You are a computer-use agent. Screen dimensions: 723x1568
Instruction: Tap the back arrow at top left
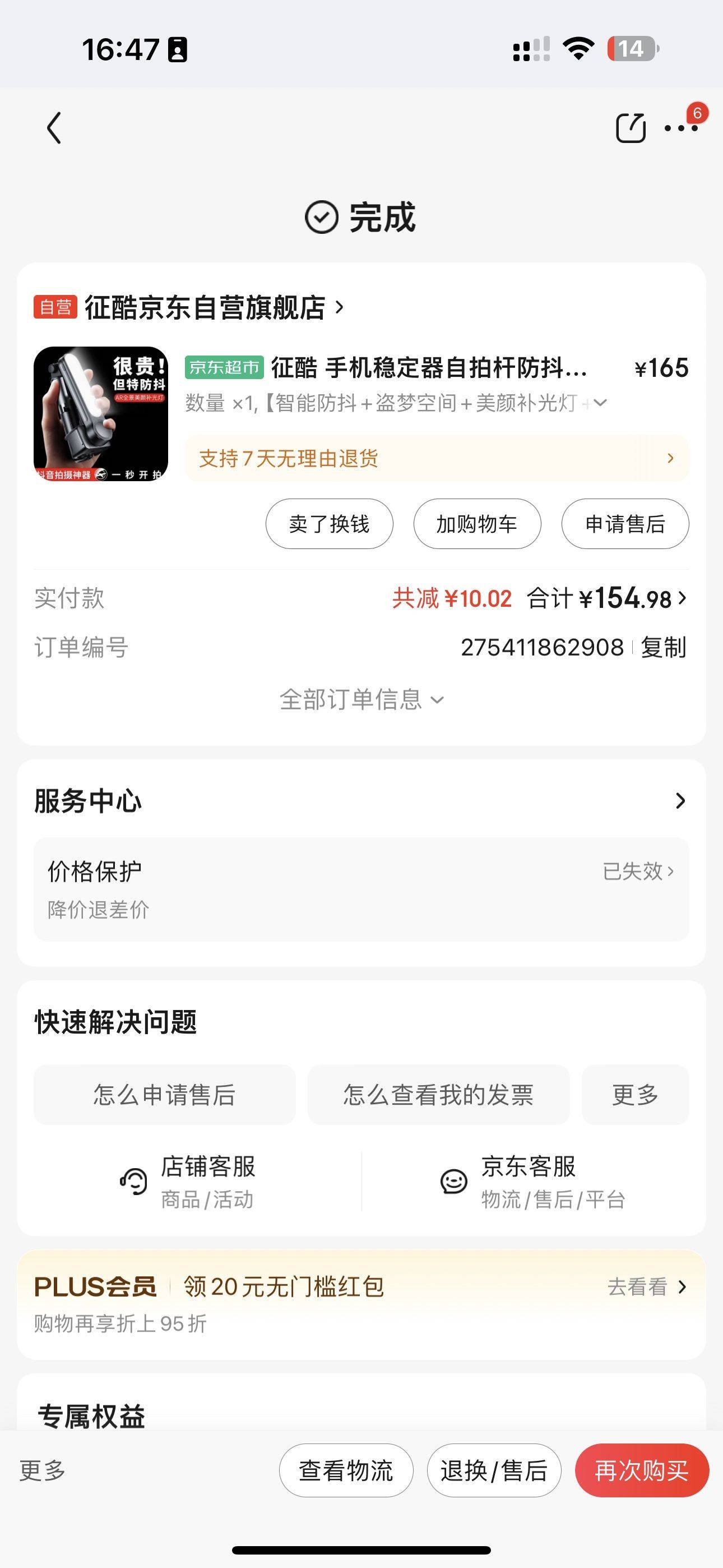coord(54,128)
